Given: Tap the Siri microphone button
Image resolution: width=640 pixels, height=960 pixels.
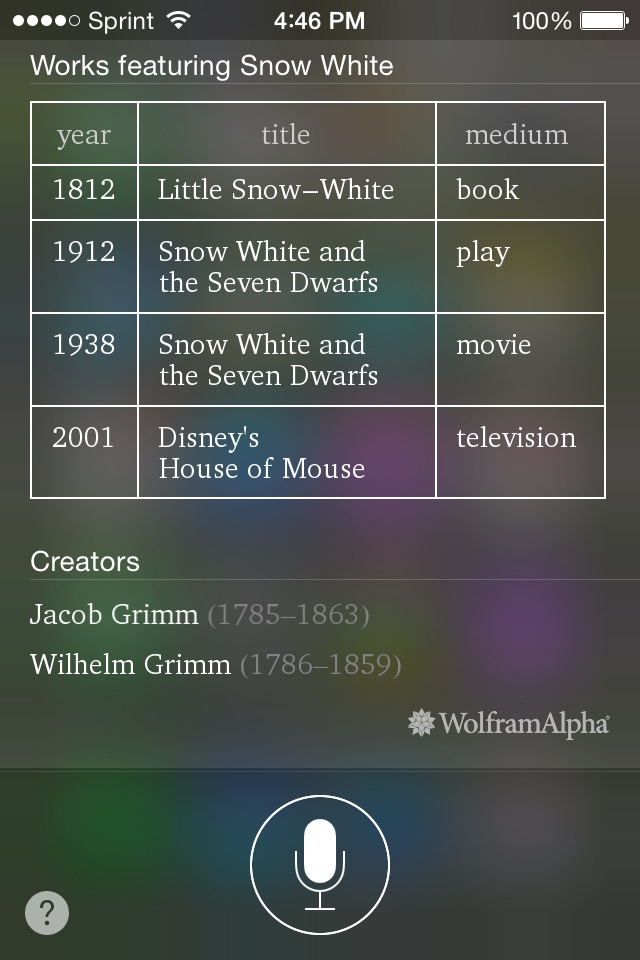Looking at the screenshot, I should coord(320,864).
